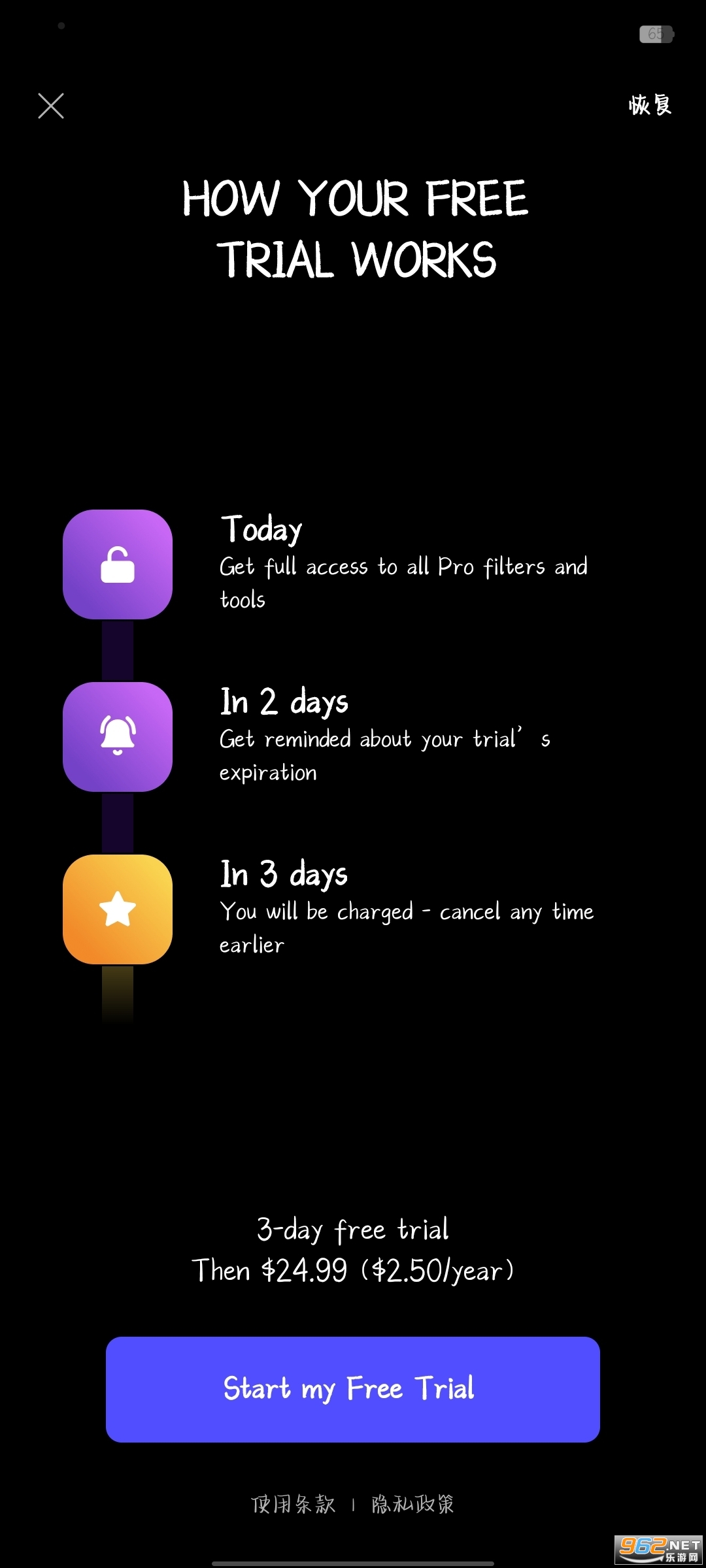
Task: Open the 隐私政策 privacy policy link
Action: click(412, 1504)
